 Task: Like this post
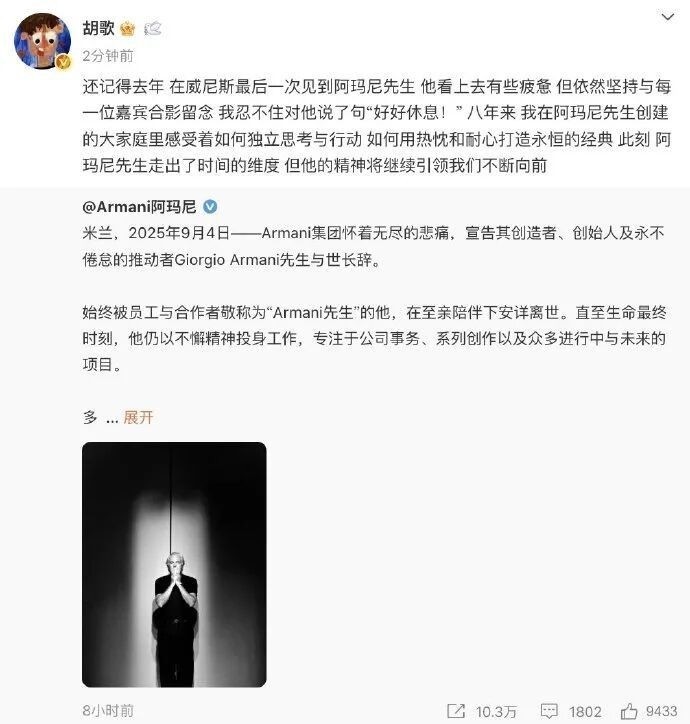coord(649,711)
